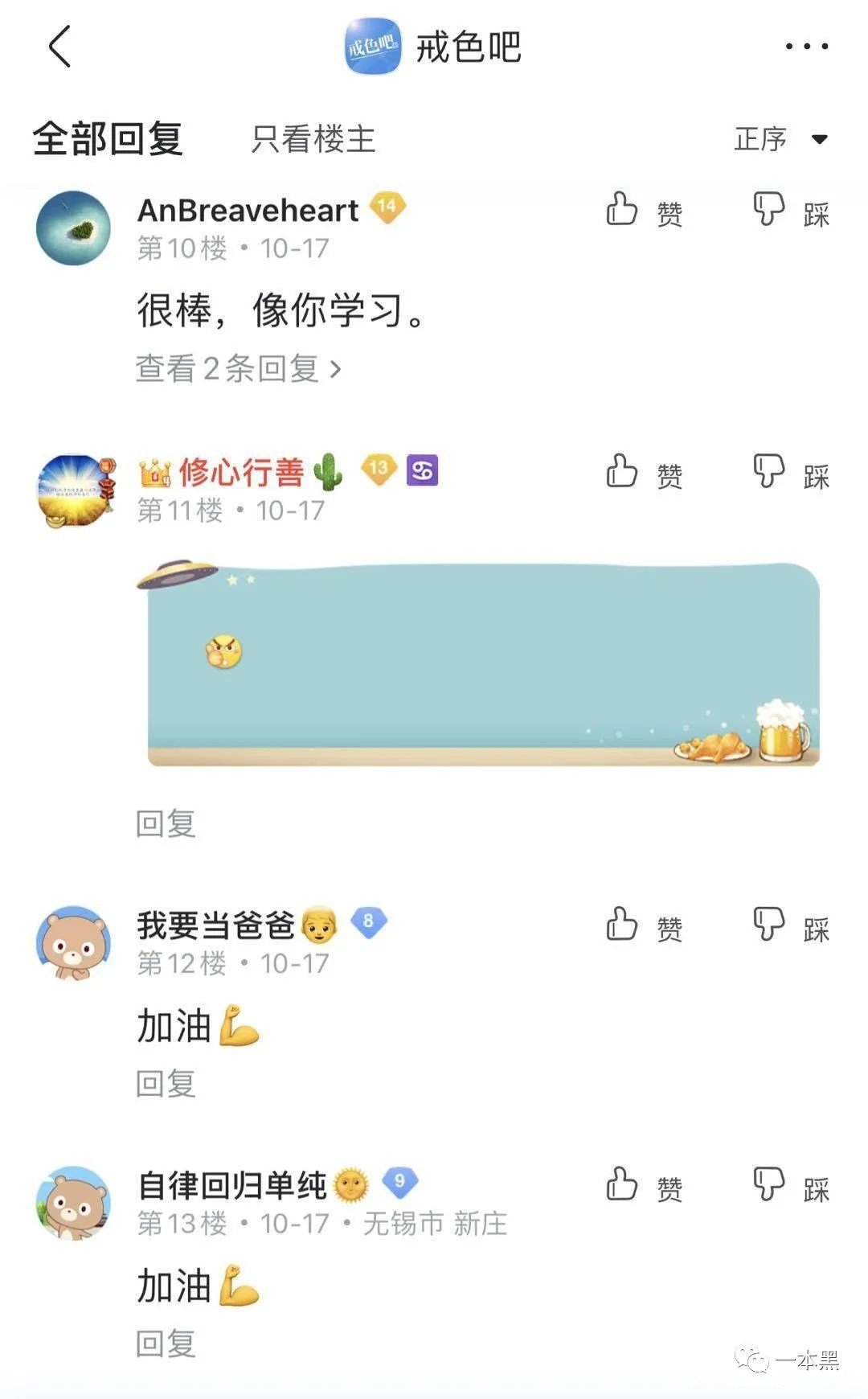Like 我要当爸爸's reply on floor 12
Viewport: 868px width, 1399px height.
point(643,925)
